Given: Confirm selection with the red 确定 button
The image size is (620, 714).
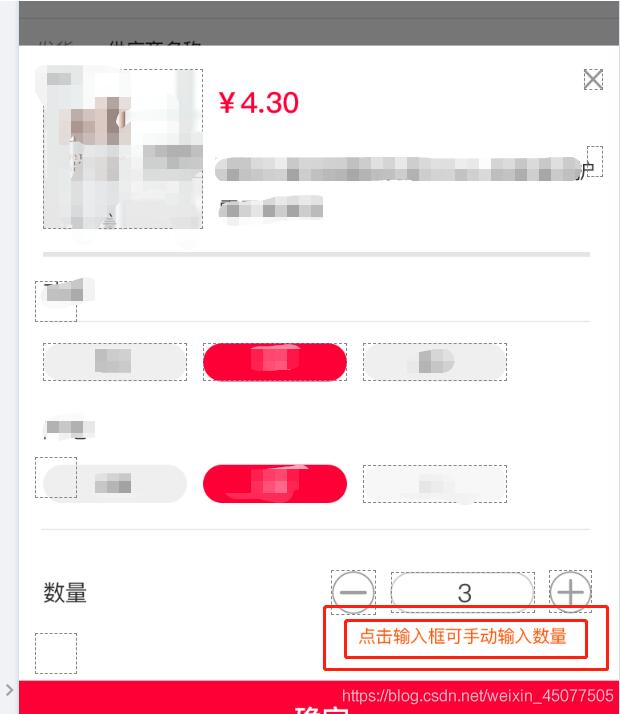Looking at the screenshot, I should coord(320,702).
